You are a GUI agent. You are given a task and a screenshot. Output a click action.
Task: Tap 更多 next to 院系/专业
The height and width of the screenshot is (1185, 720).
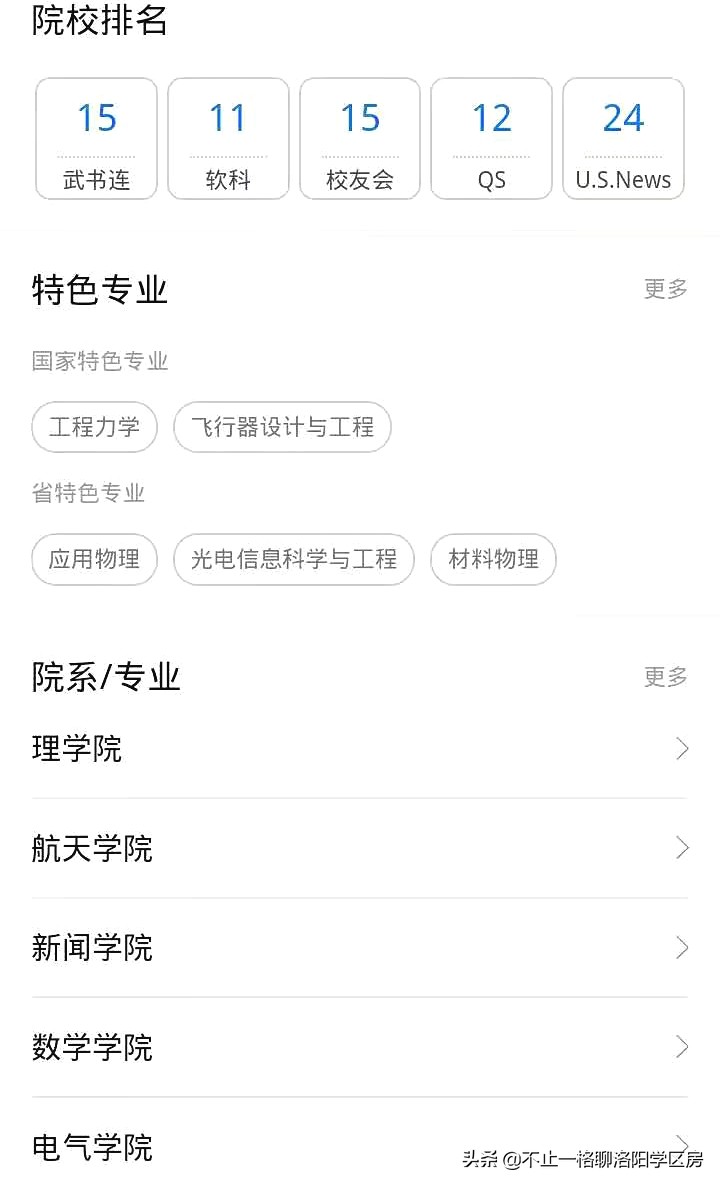pyautogui.click(x=664, y=677)
